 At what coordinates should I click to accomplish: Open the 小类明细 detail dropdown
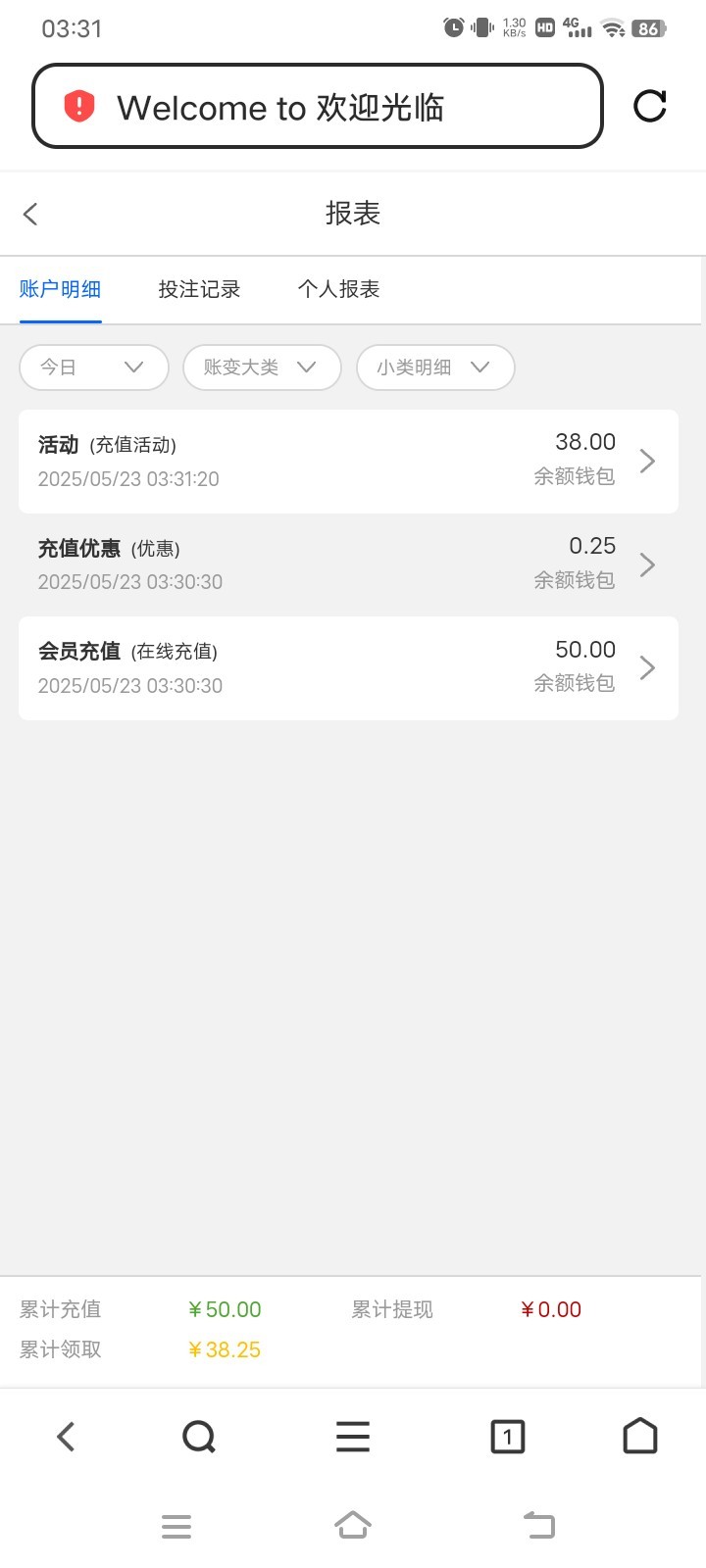pos(434,367)
